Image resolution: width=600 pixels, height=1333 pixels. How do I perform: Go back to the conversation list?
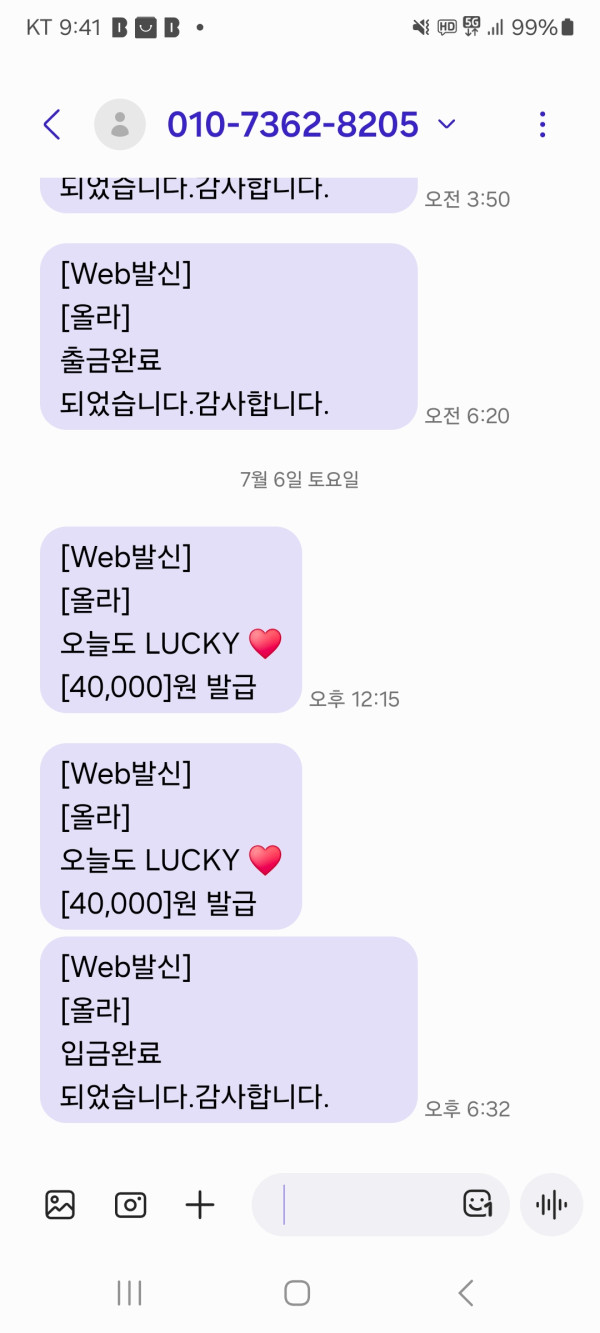coord(52,125)
